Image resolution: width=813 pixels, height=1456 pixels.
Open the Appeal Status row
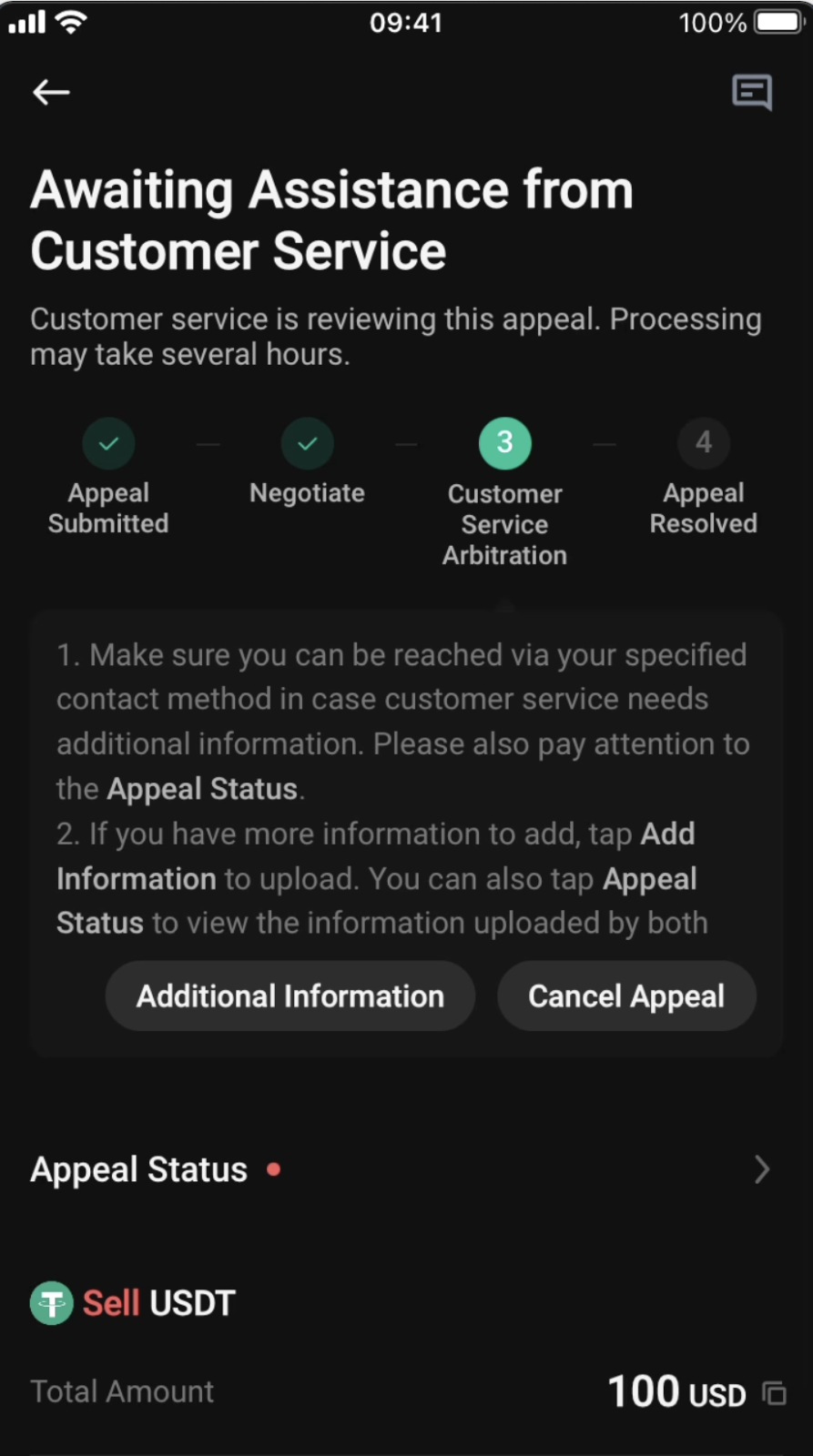(406, 1169)
